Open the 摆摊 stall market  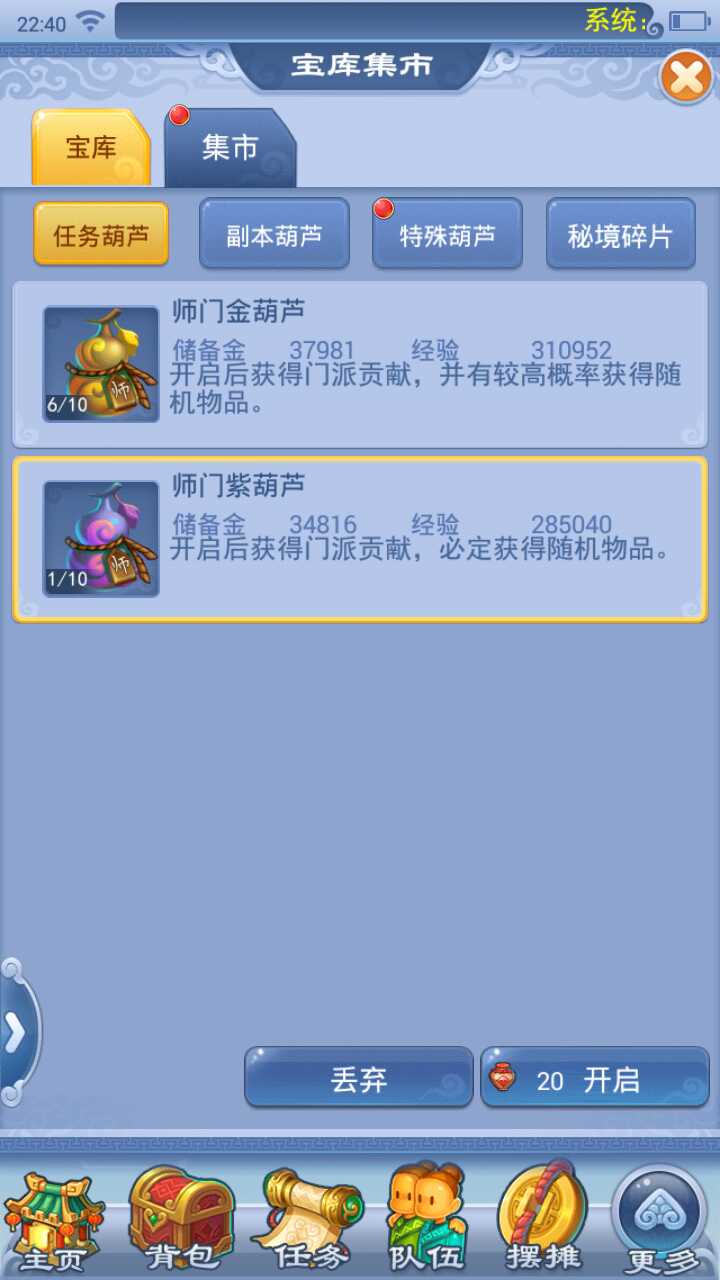(x=542, y=1222)
